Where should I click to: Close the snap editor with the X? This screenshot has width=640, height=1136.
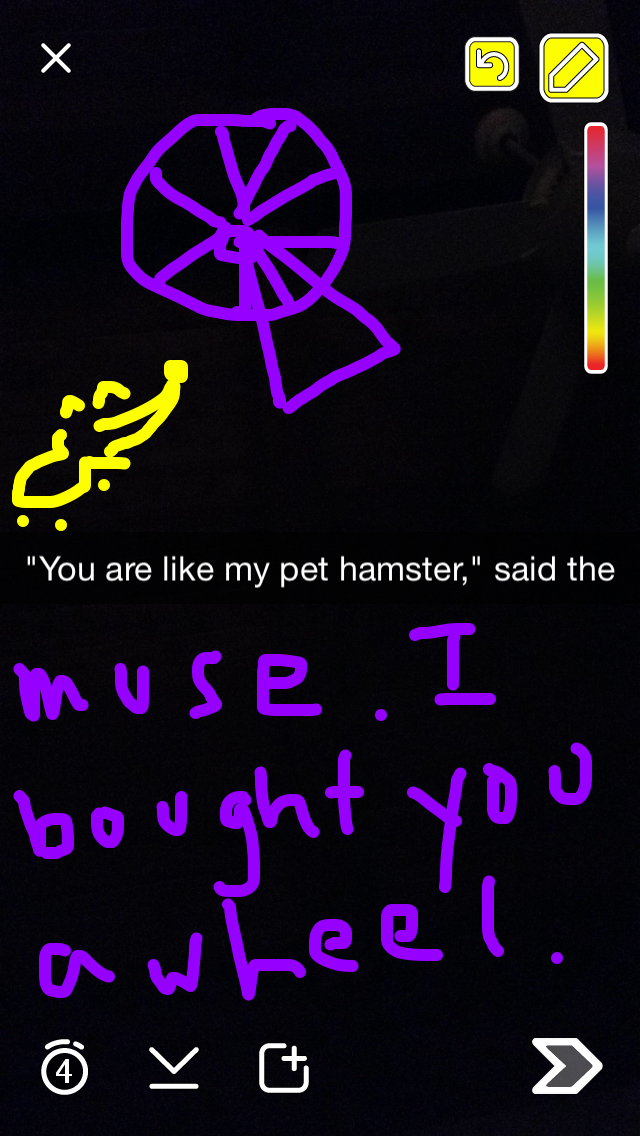click(x=56, y=59)
